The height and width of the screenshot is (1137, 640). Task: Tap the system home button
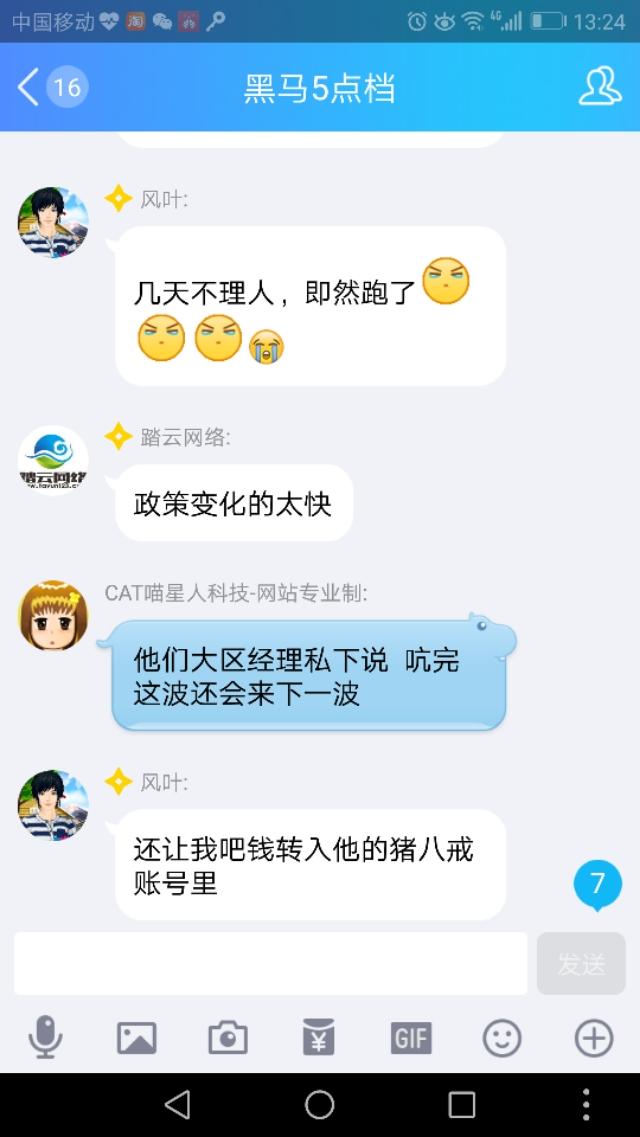320,1105
